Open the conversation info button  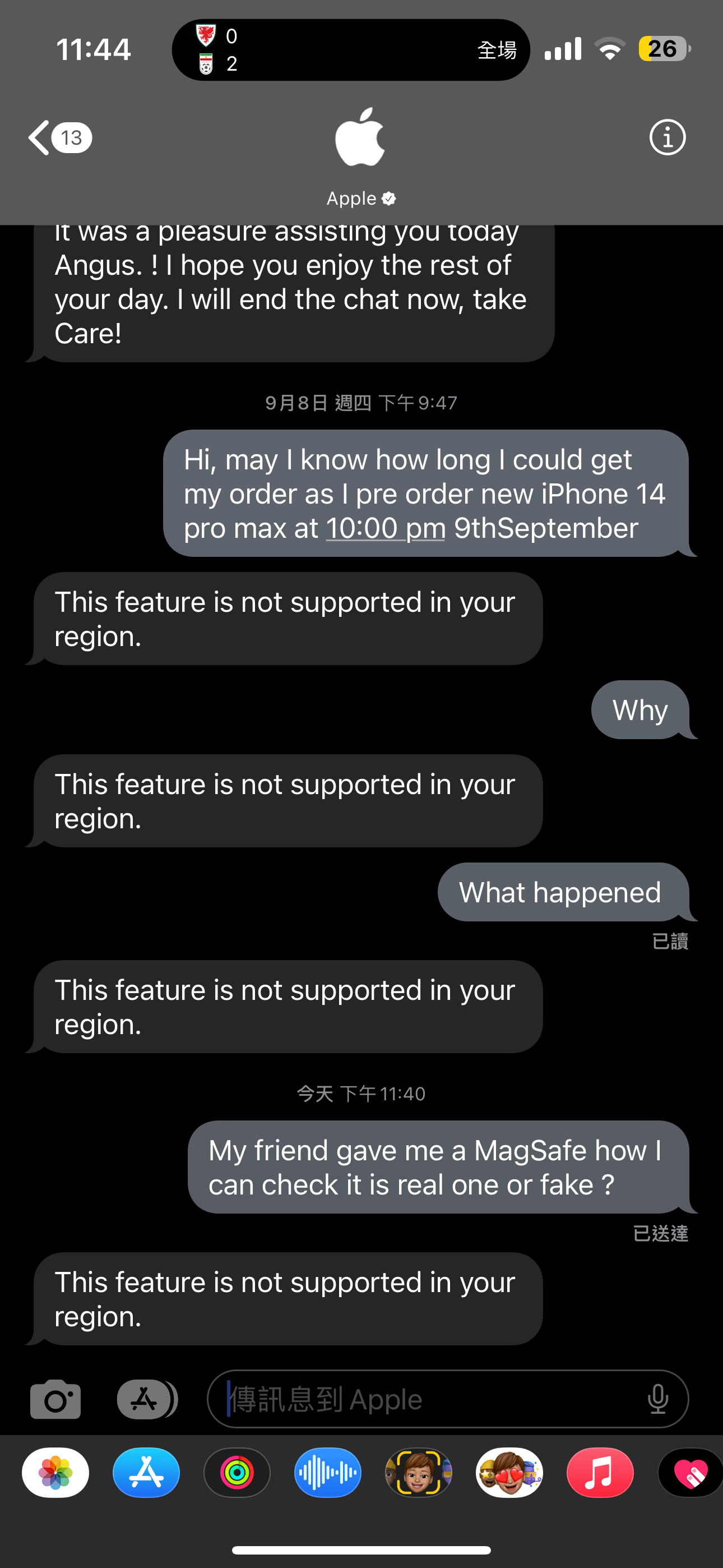click(x=667, y=137)
